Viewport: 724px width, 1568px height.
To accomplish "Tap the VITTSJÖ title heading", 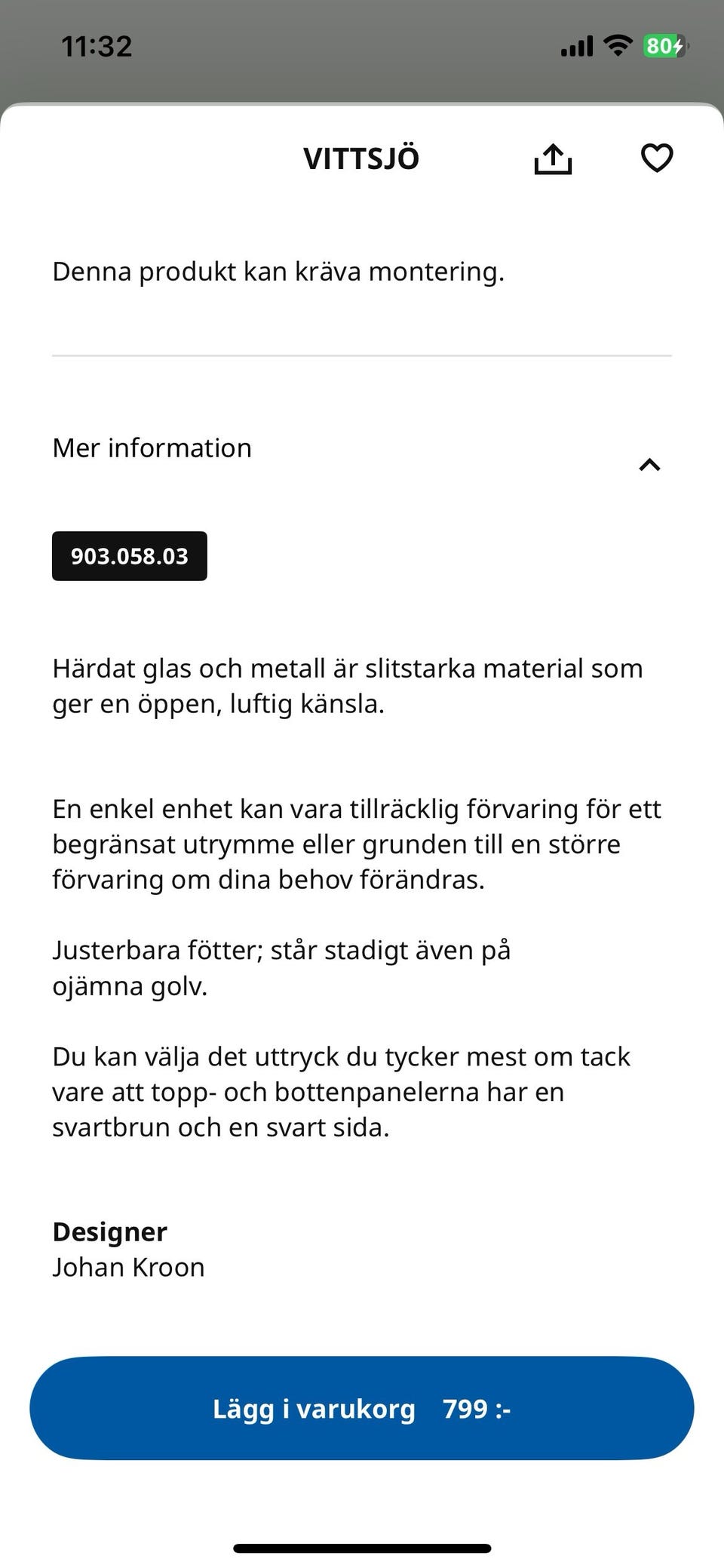I will (361, 158).
